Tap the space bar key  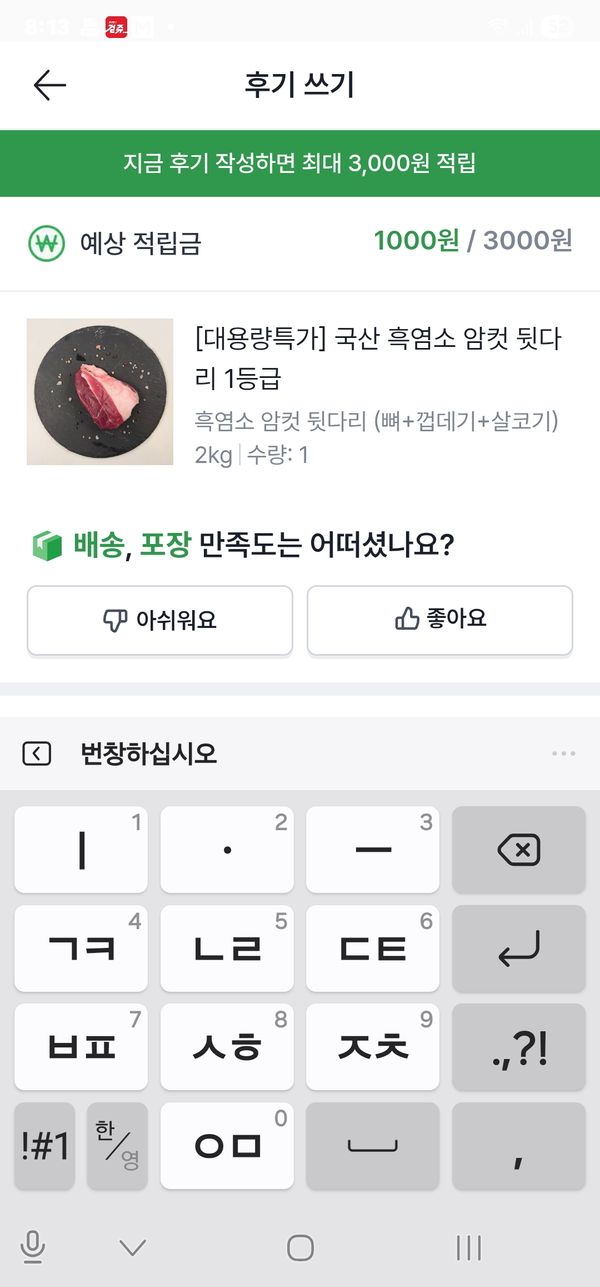pyautogui.click(x=372, y=1146)
